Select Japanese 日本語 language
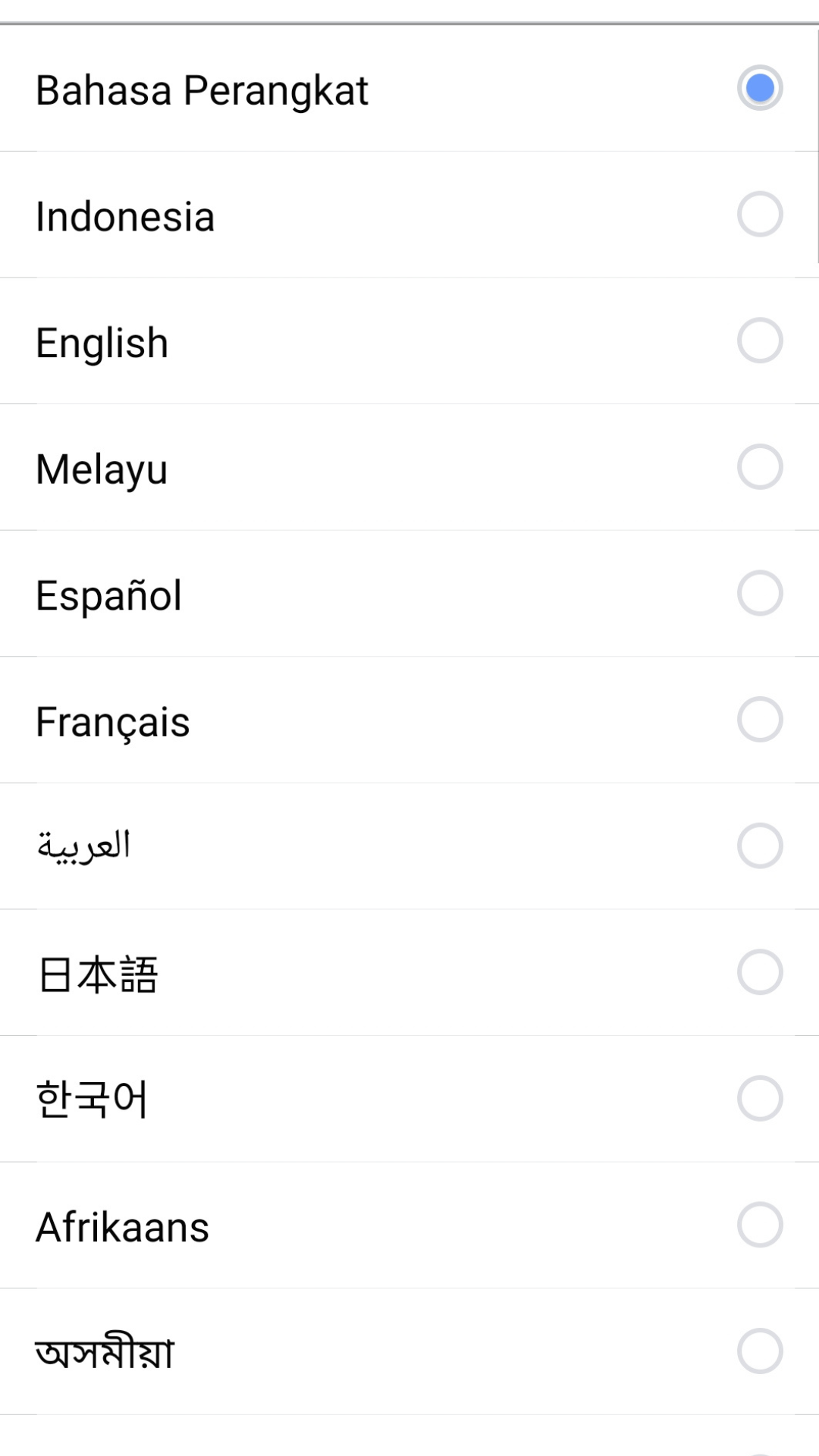The width and height of the screenshot is (819, 1456). (409, 972)
